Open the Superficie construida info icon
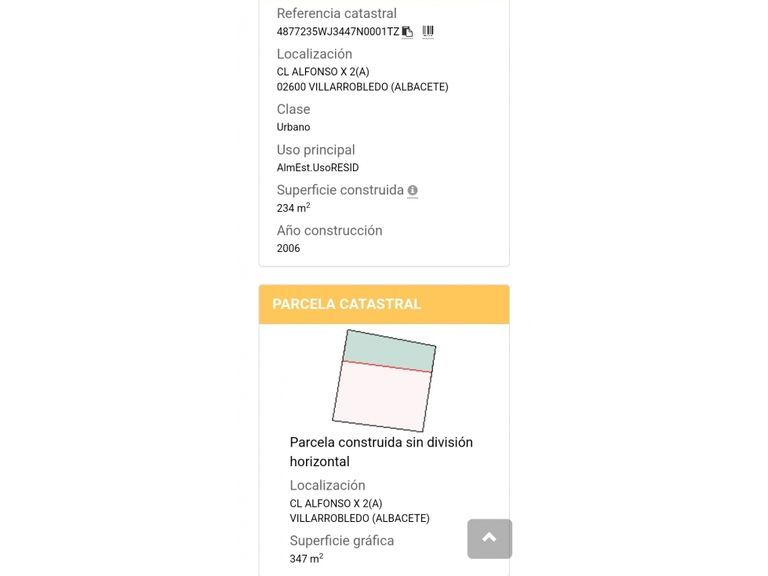The image size is (768, 576). tap(413, 190)
